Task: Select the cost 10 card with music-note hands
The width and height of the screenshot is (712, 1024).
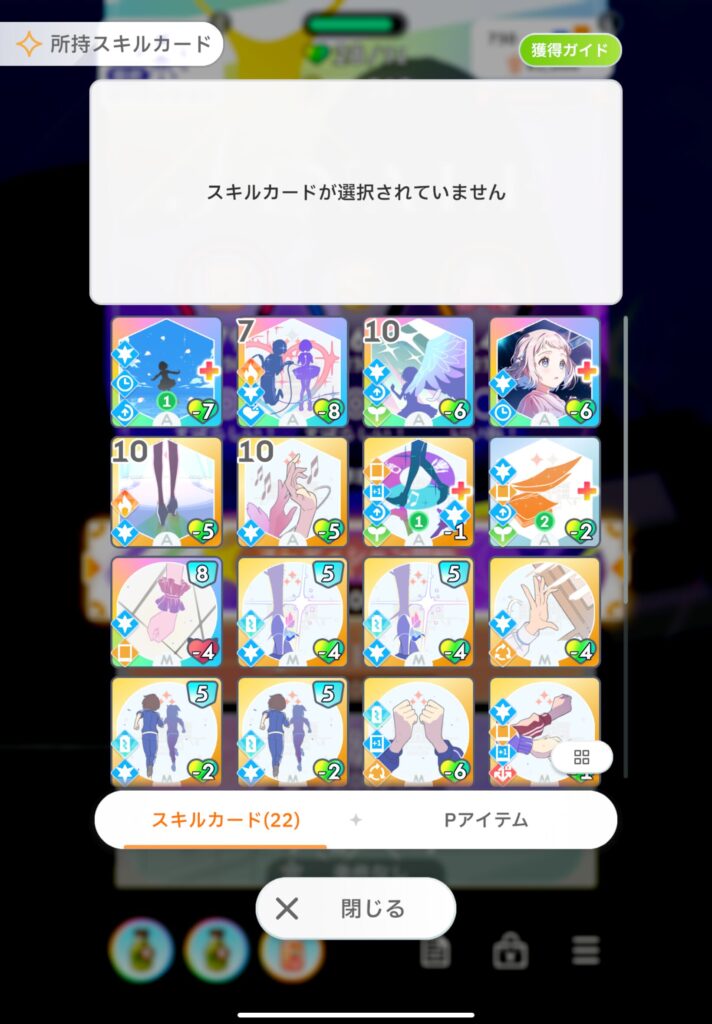Action: coord(292,492)
